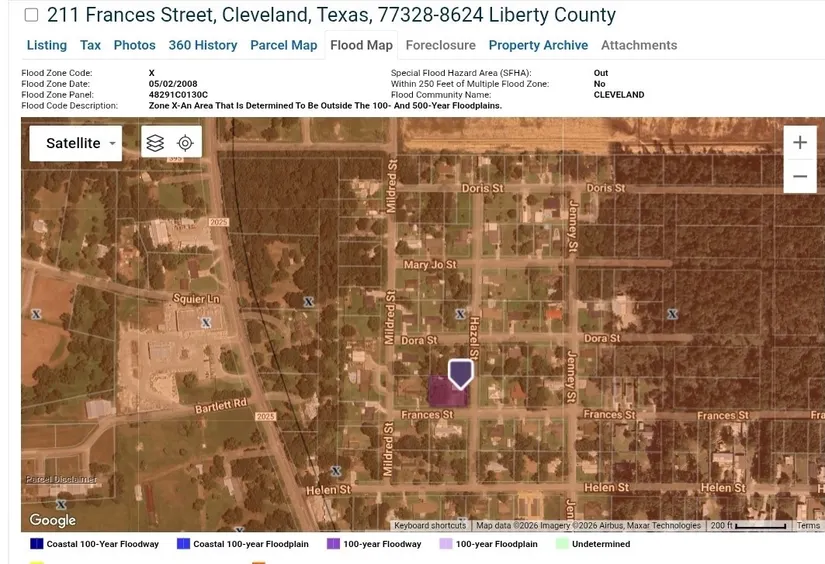Screen dimensions: 825x564
Task: Zoom out on the map
Action: [799, 177]
